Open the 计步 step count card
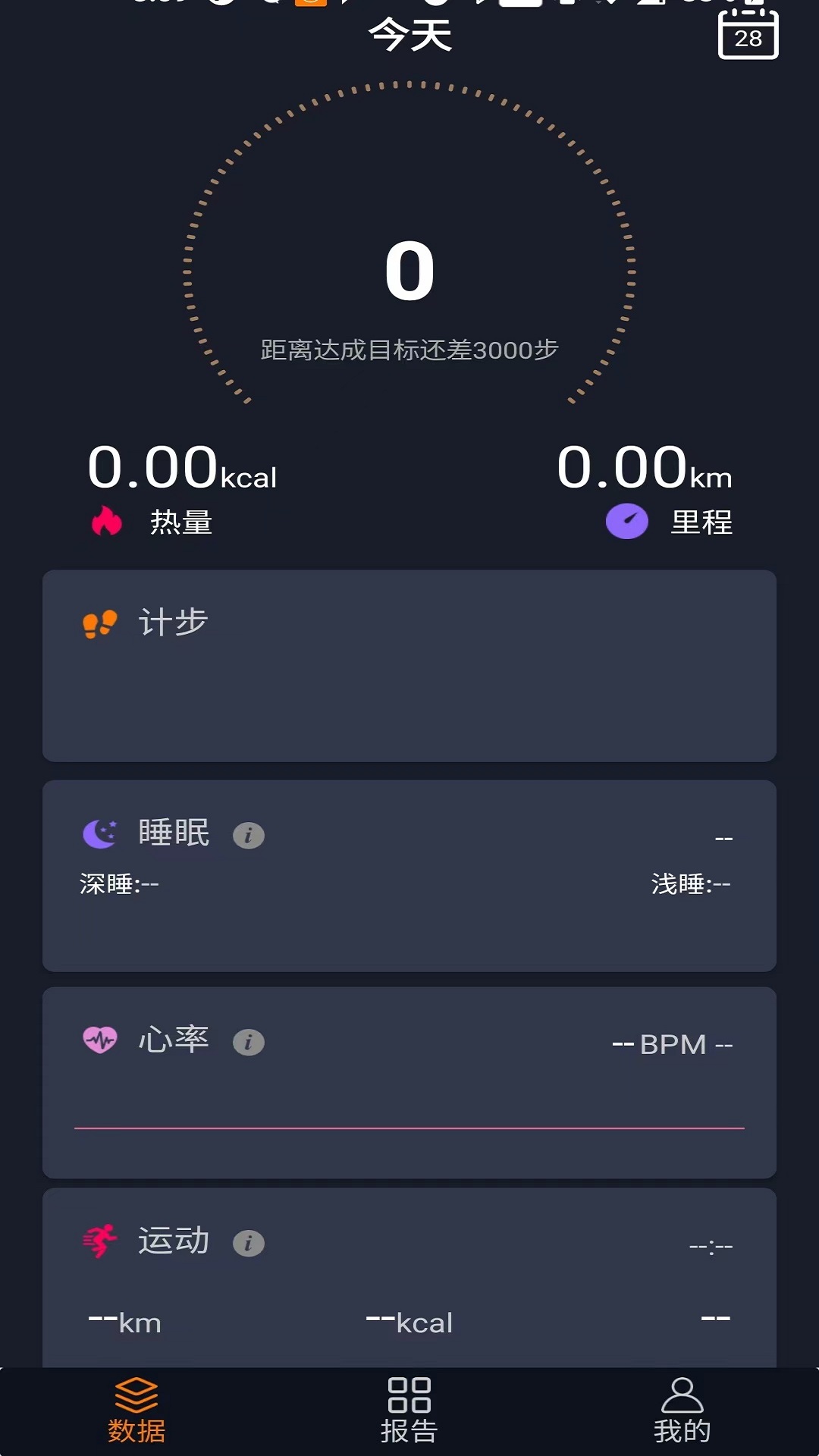Screen dimensions: 819x1456 click(409, 666)
